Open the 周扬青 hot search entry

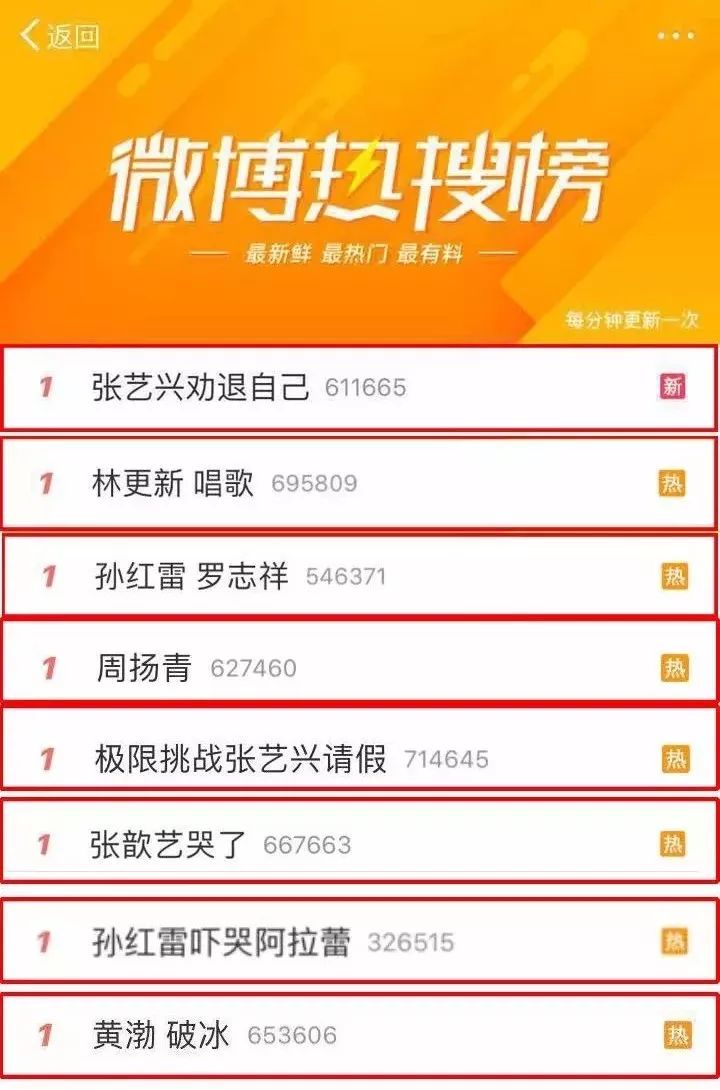[144, 667]
